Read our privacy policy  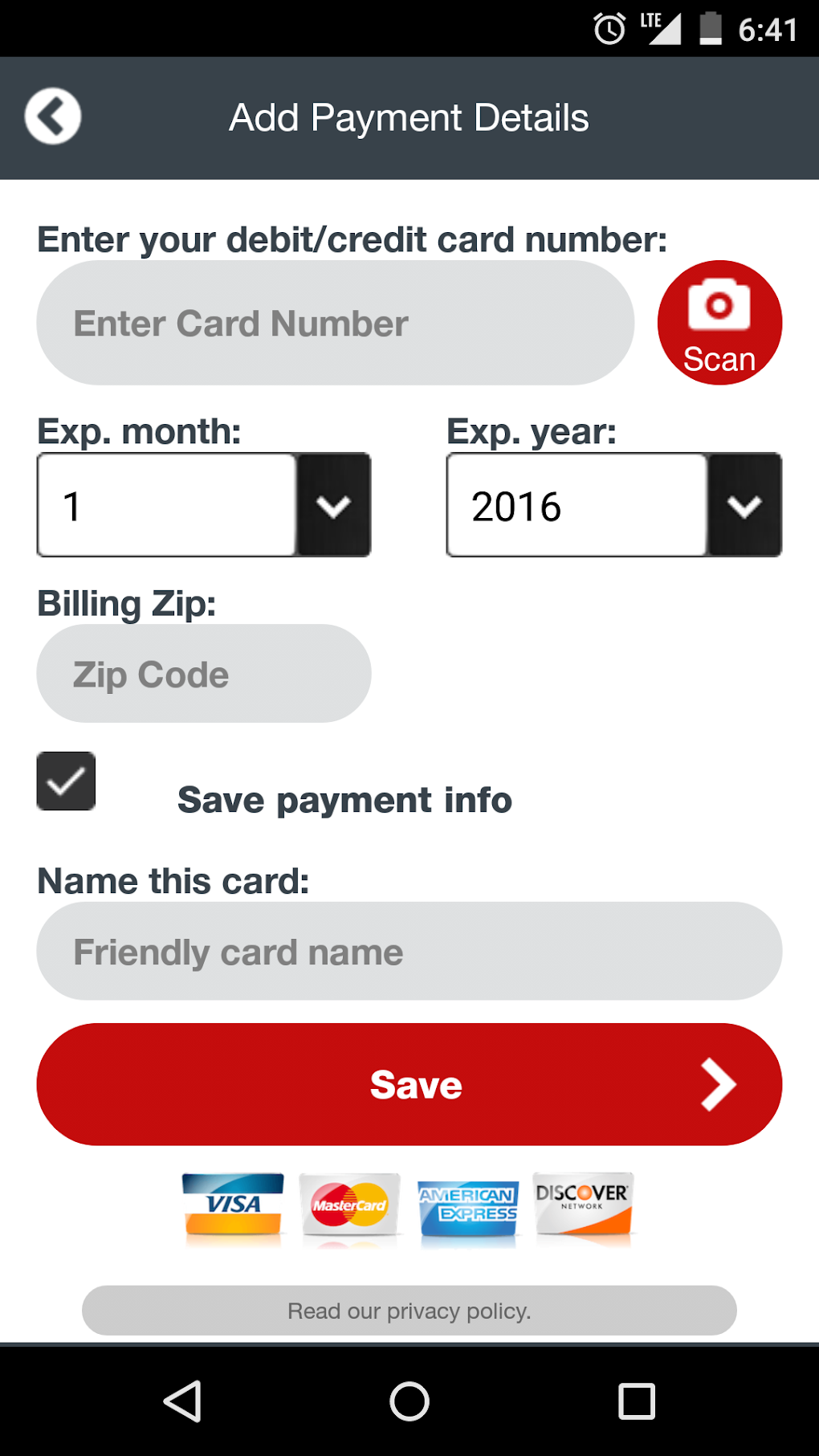[x=409, y=1311]
